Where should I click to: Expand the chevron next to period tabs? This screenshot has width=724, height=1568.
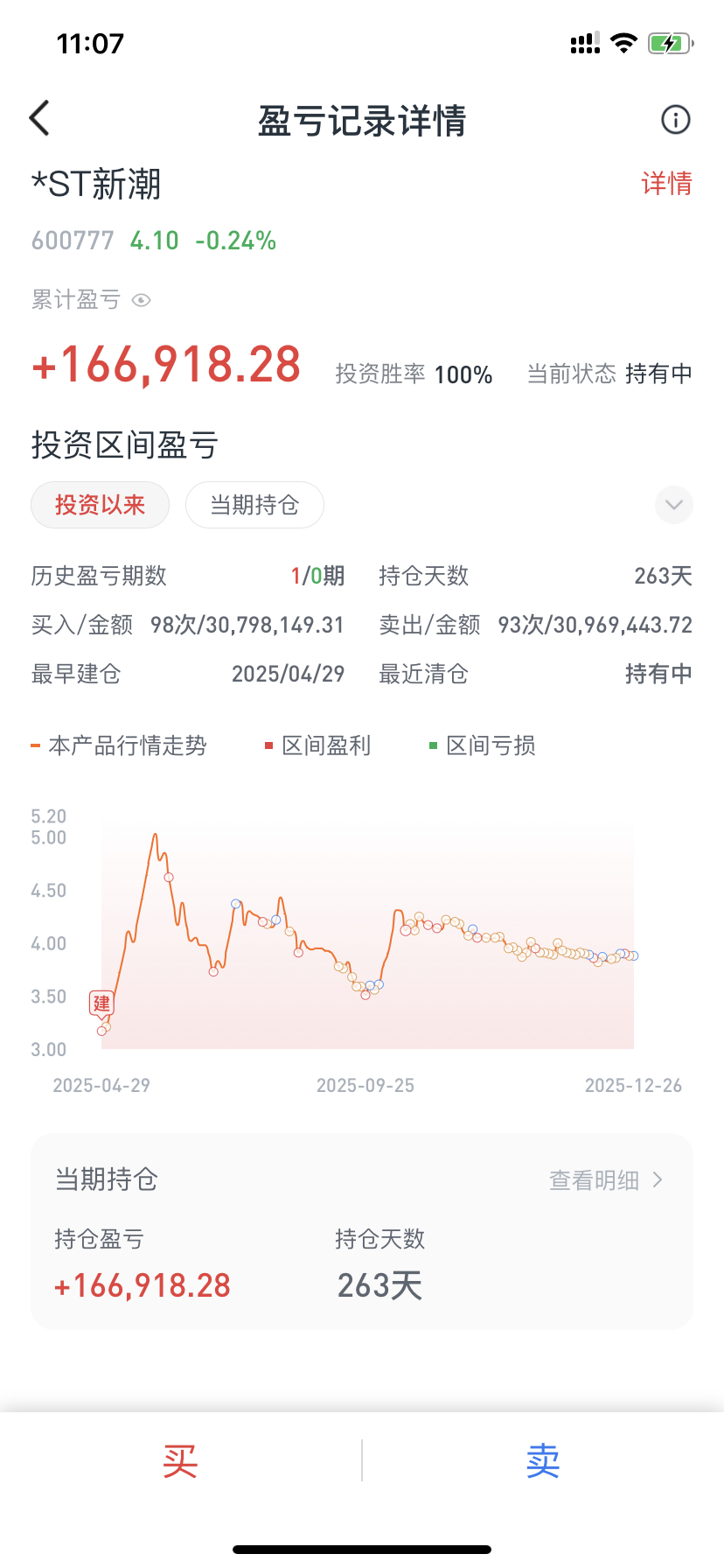pos(673,505)
